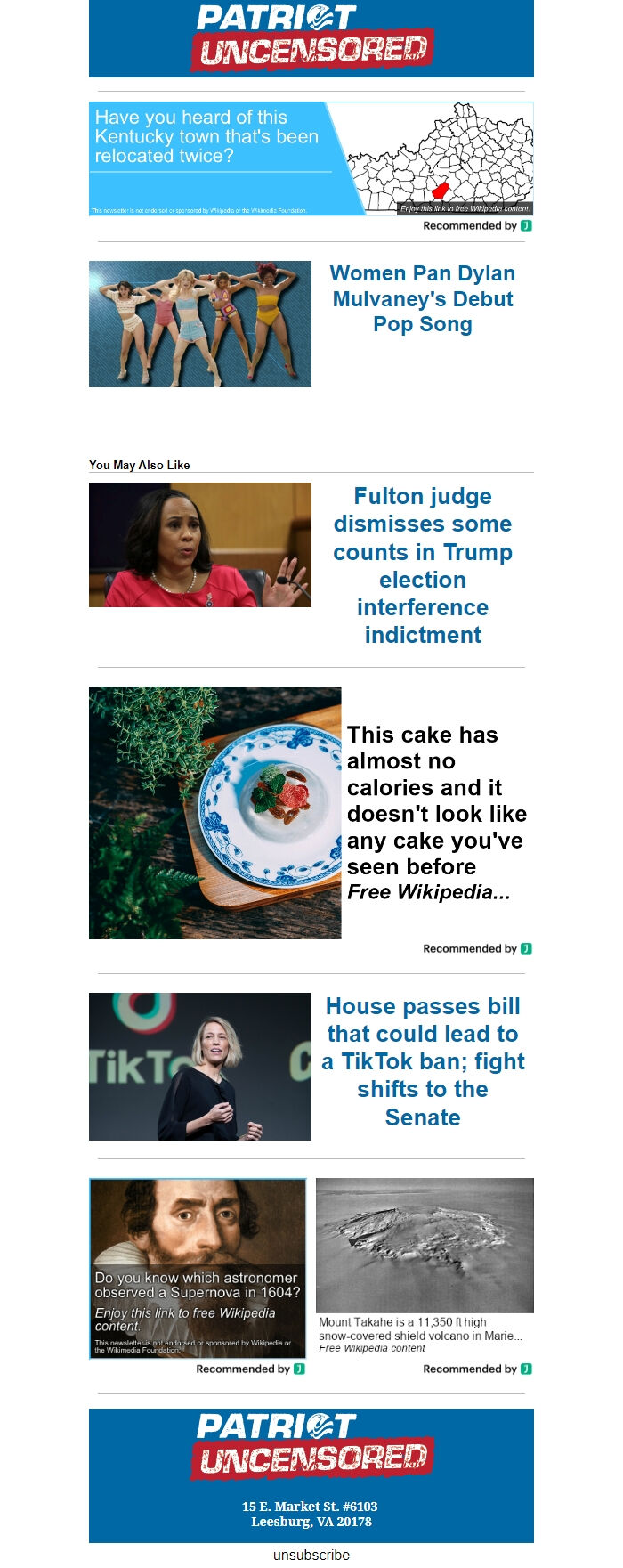Open the astronomer Supernova 1604 card
The height and width of the screenshot is (1568, 623).
point(198,1267)
